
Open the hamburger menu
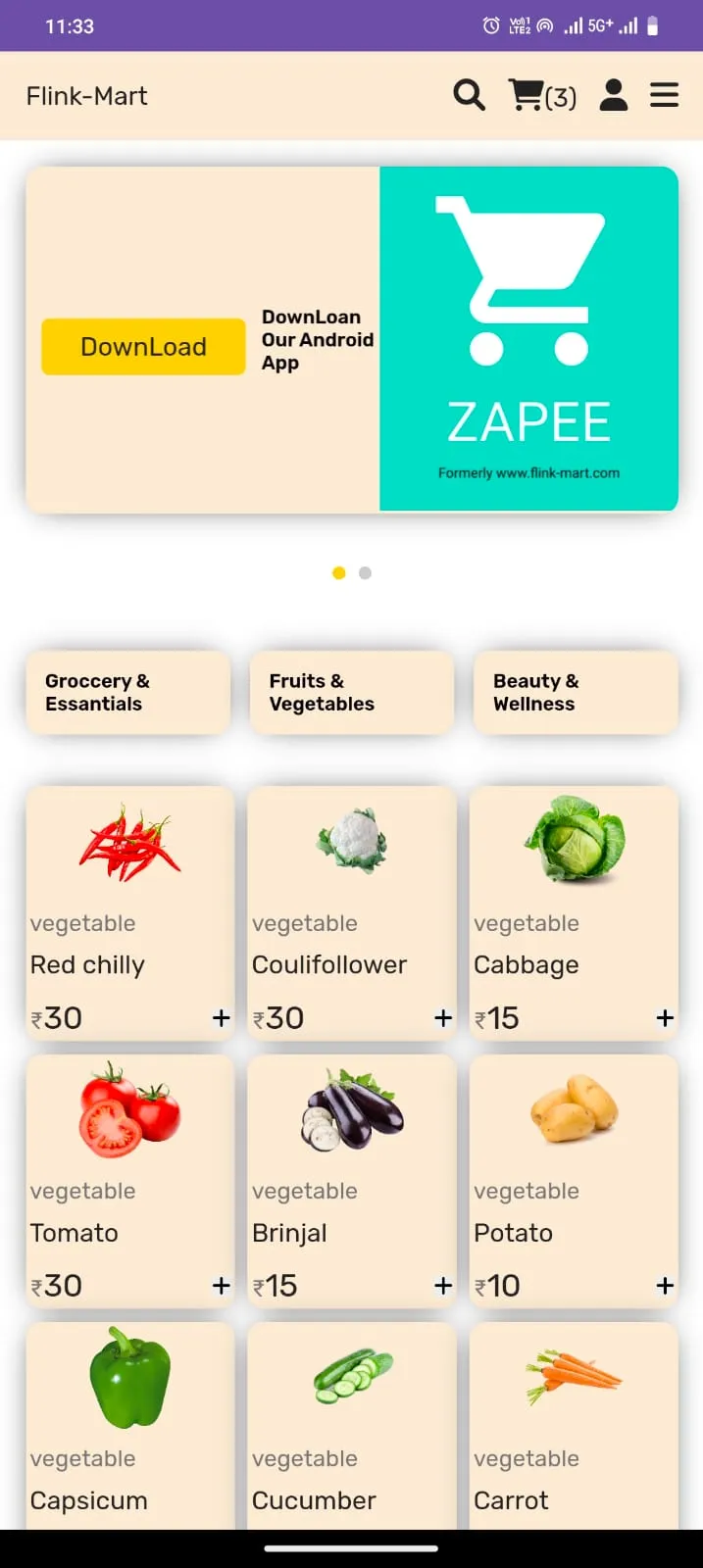pyautogui.click(x=664, y=95)
